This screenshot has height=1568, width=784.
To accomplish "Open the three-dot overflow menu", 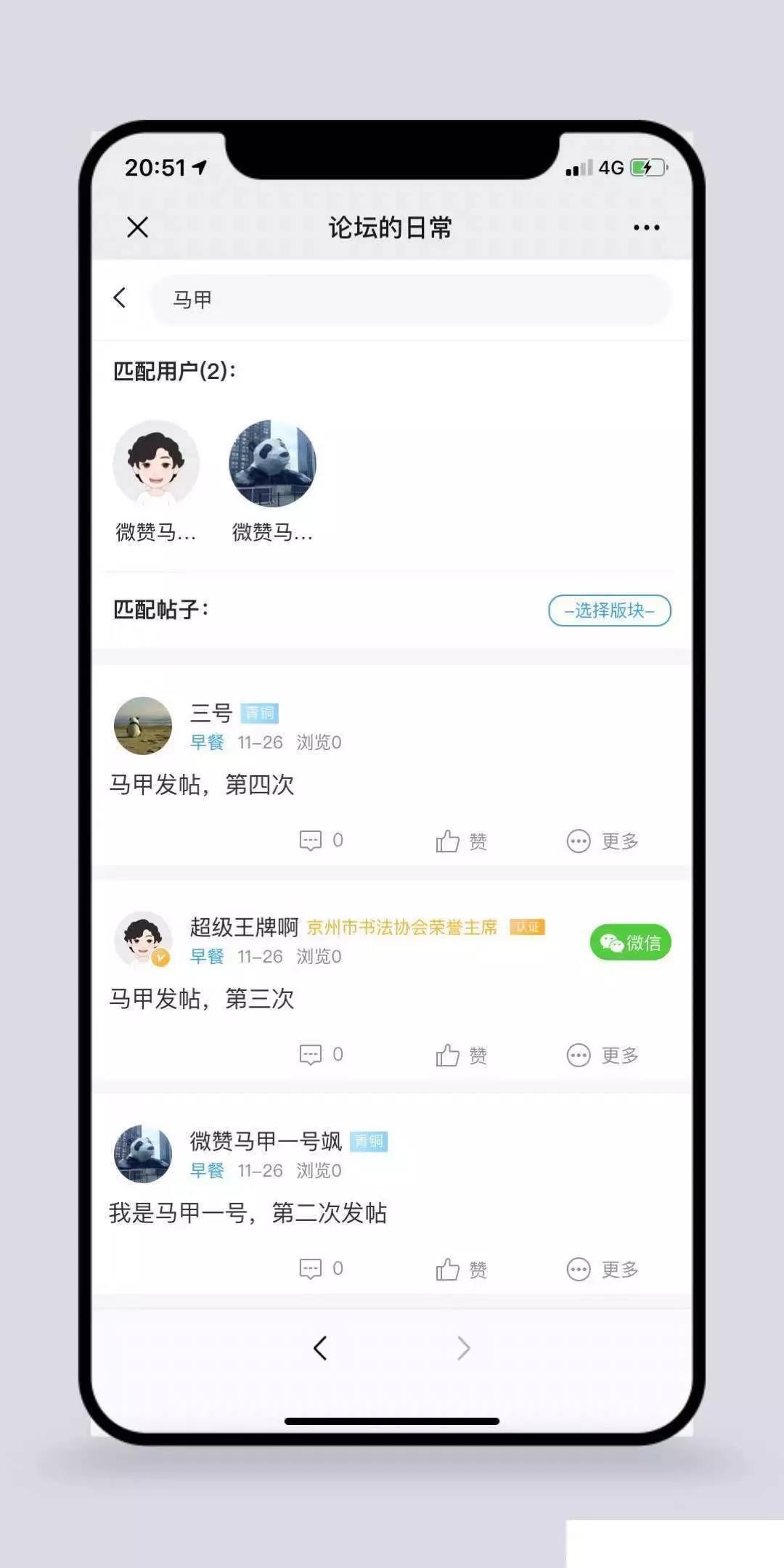I will click(646, 227).
